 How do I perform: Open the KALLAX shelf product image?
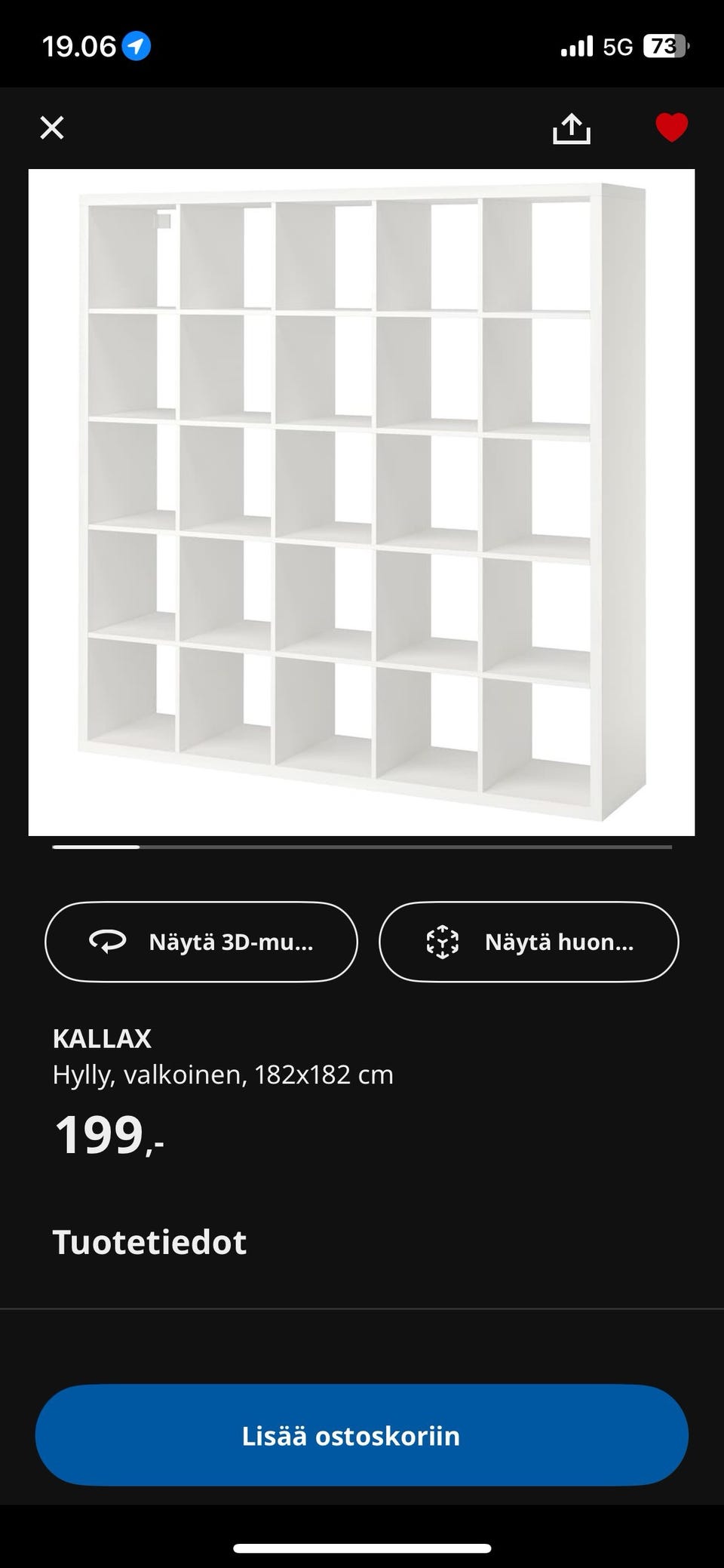(x=361, y=502)
